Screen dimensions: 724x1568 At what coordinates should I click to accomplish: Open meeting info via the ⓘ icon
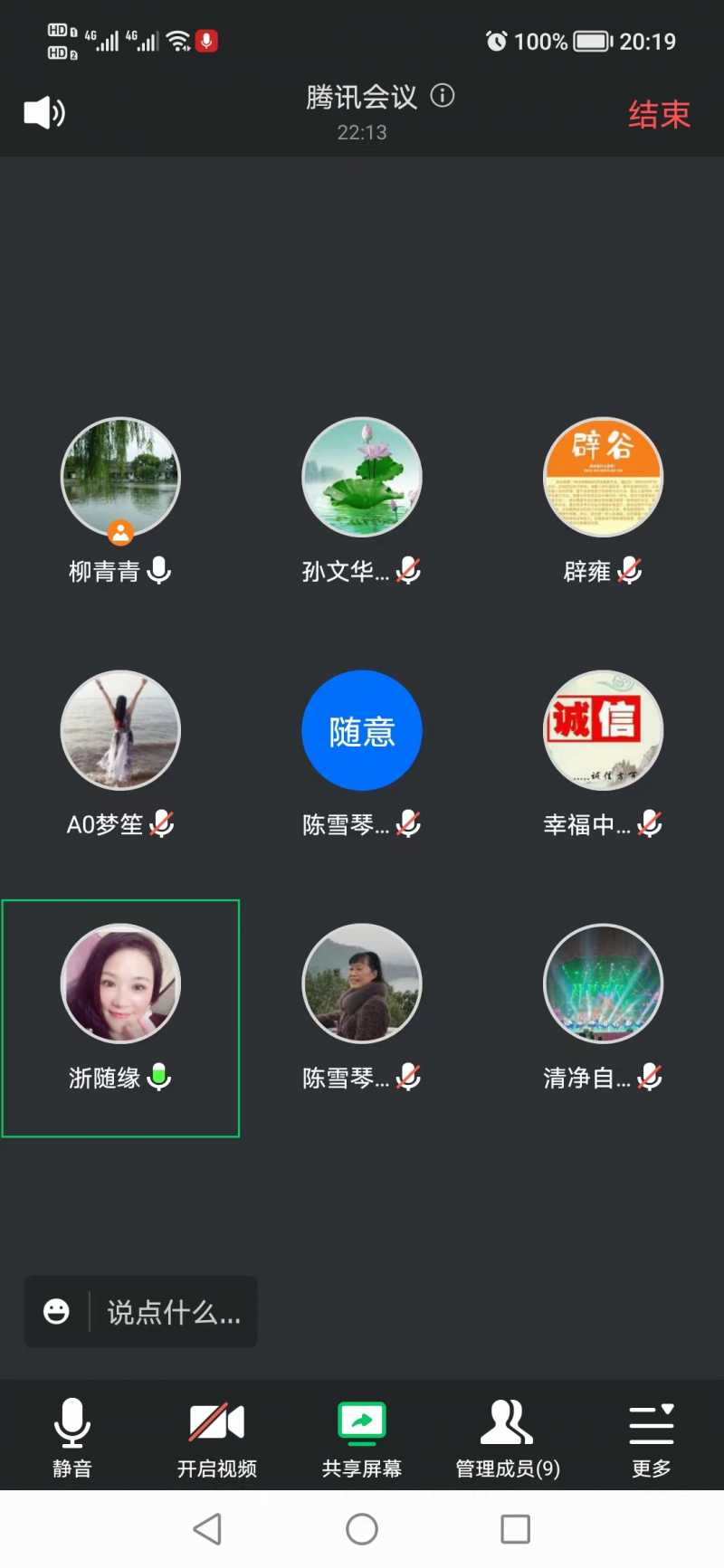pos(442,97)
